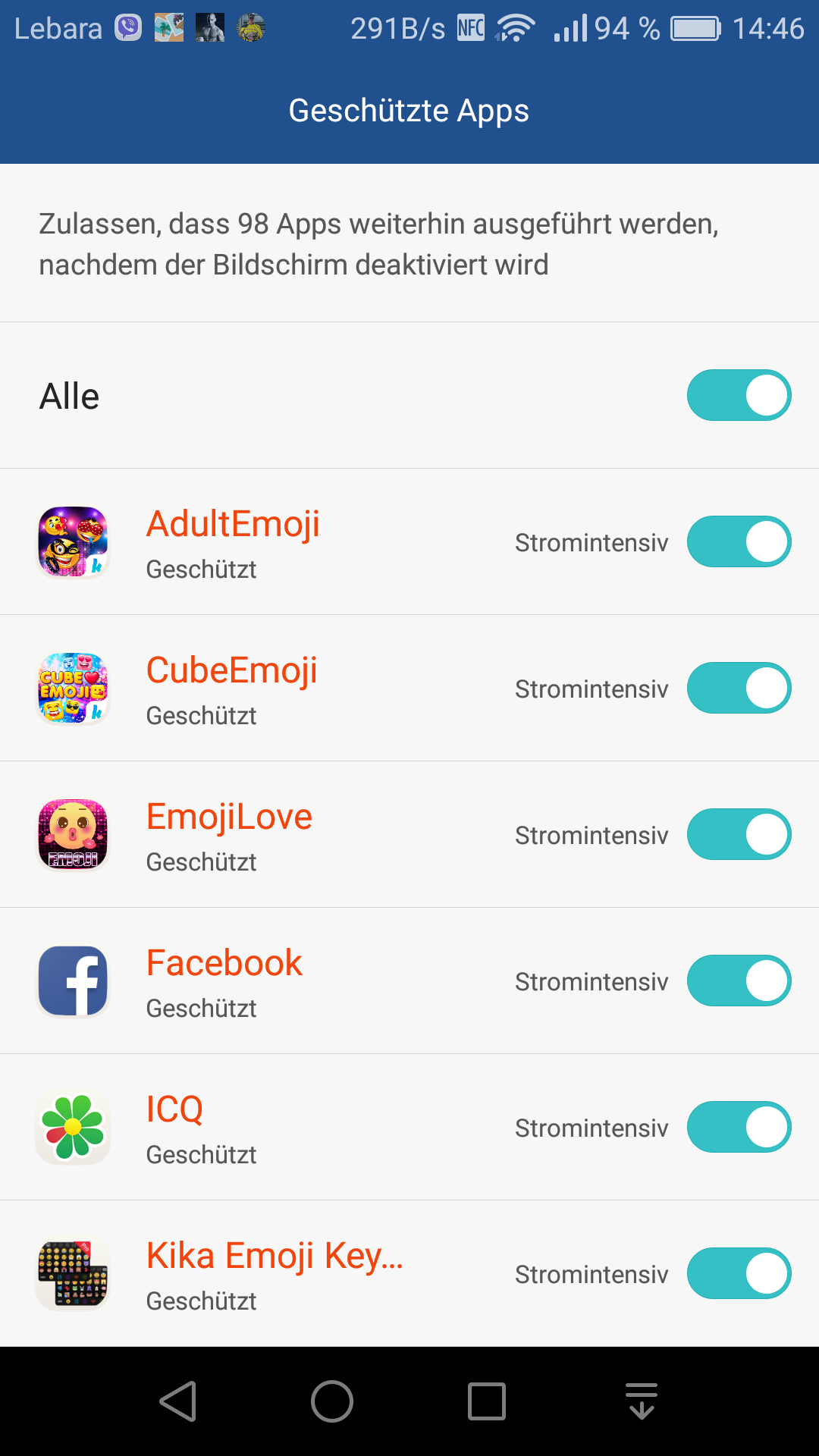Disable protection for AdultEmoji
Screen dimensions: 819x1456
739,541
